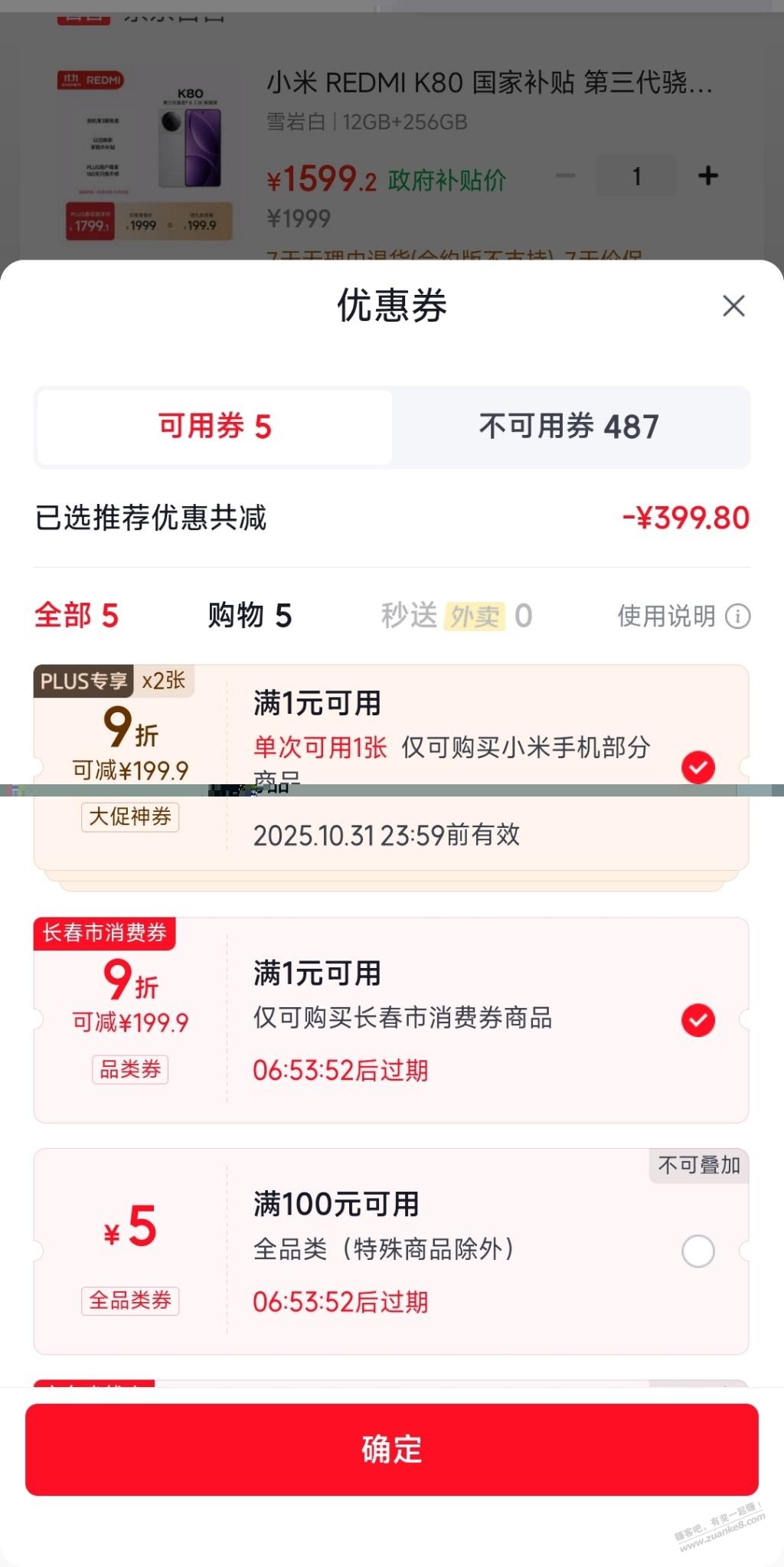
Task: Increase product quantity with plus button
Action: click(x=708, y=176)
